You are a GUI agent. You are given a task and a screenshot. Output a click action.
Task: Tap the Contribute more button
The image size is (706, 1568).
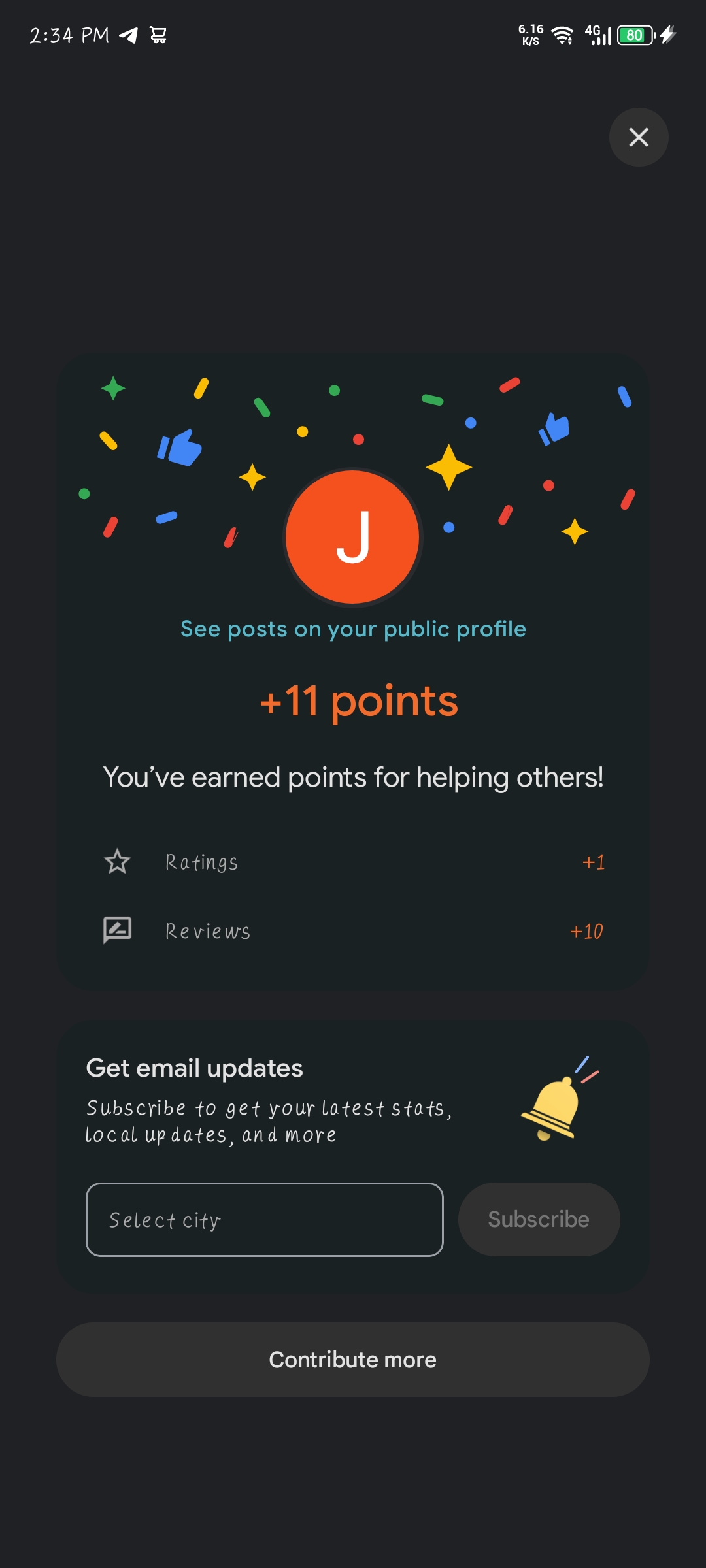click(x=353, y=1360)
